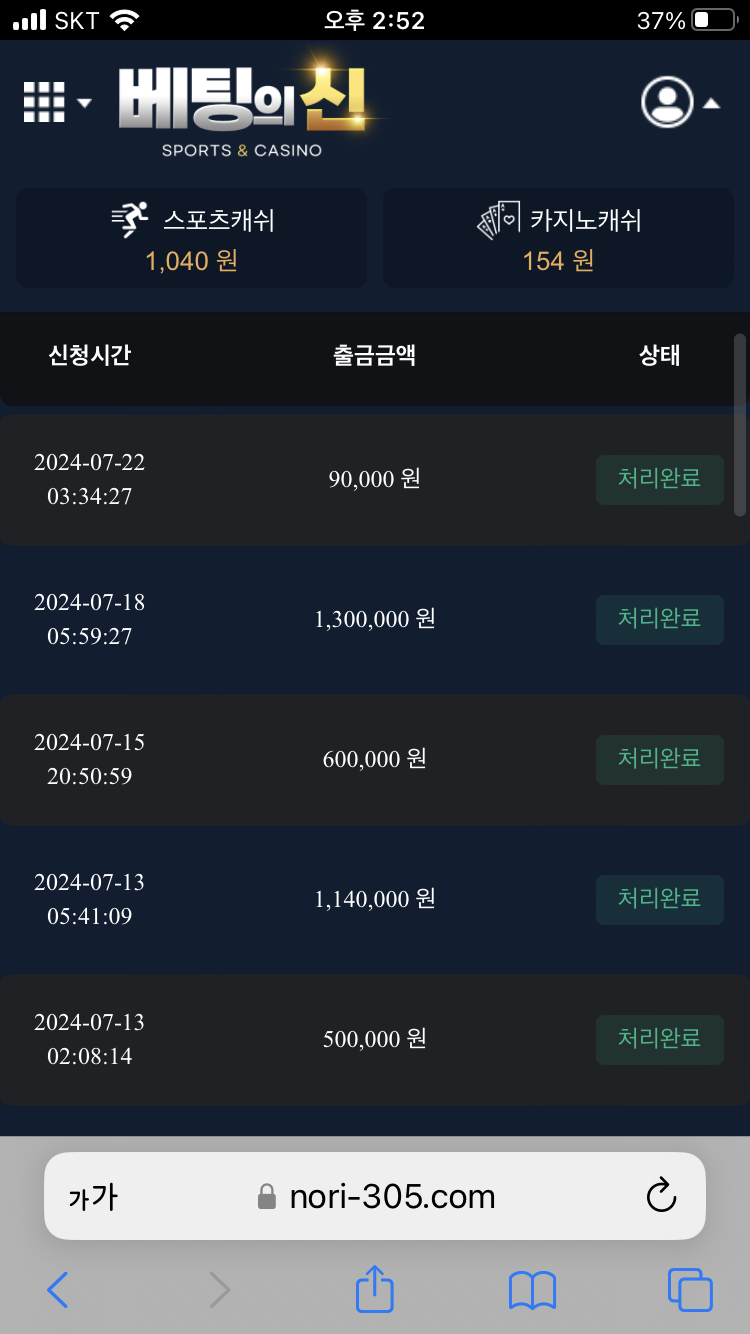Go back to the previous page
This screenshot has height=1334, width=750.
58,1290
